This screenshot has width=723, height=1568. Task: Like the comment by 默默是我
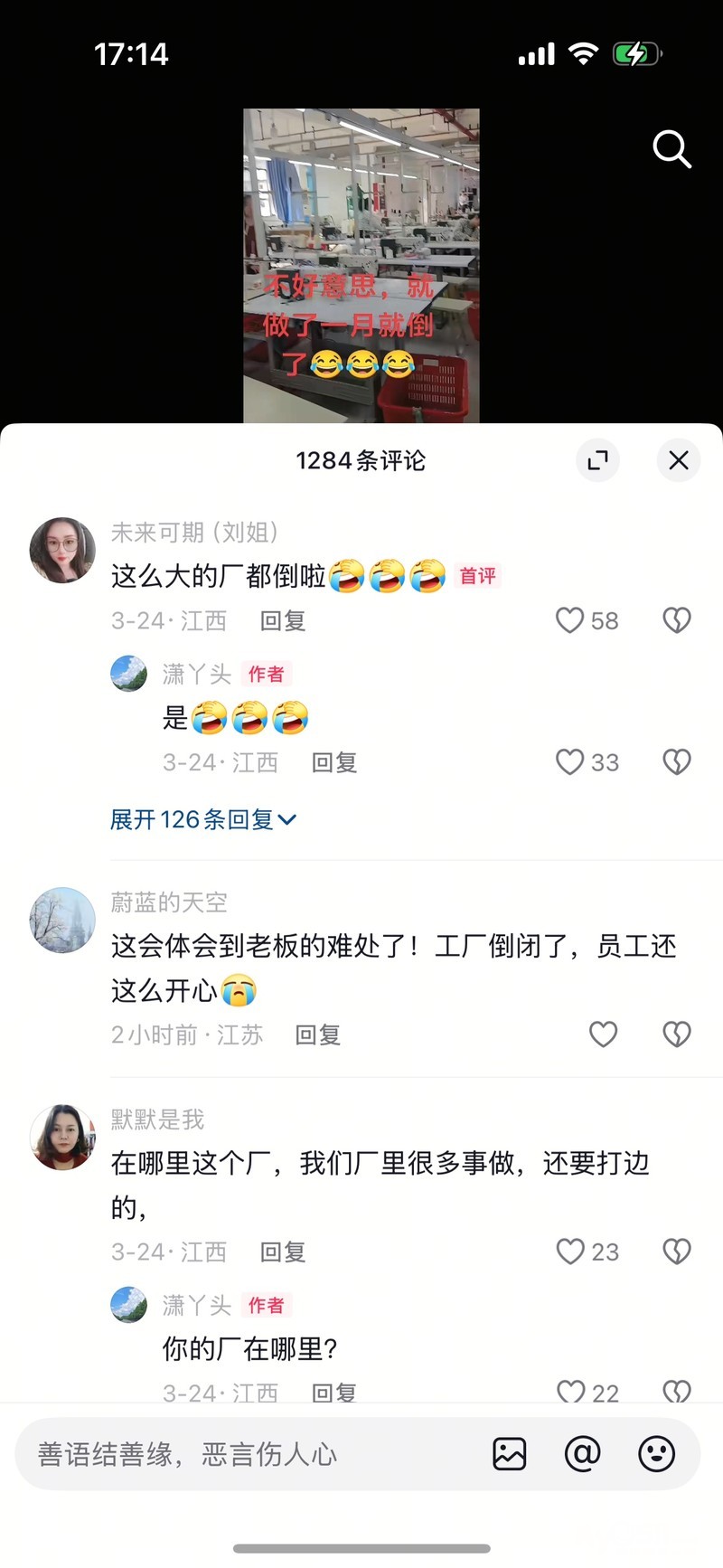570,1252
